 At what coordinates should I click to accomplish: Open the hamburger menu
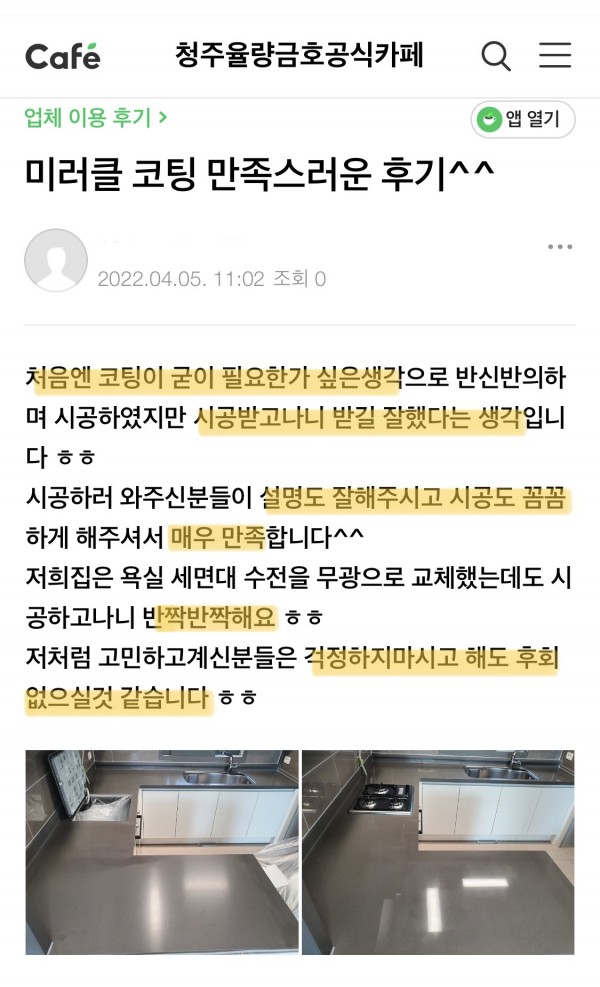pos(555,55)
